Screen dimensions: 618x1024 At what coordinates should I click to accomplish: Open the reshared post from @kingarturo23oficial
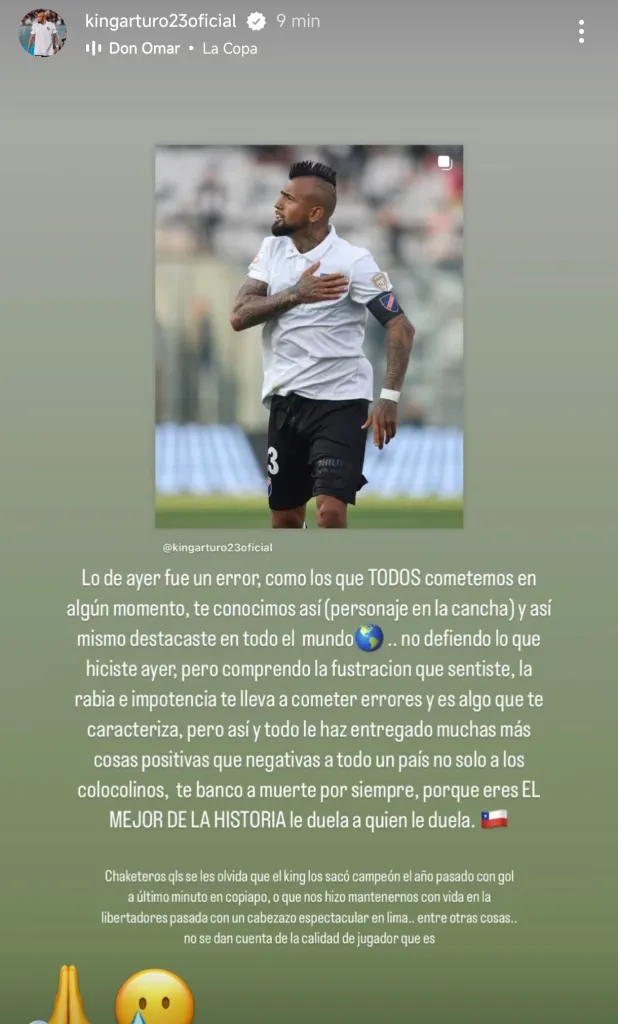tap(309, 337)
